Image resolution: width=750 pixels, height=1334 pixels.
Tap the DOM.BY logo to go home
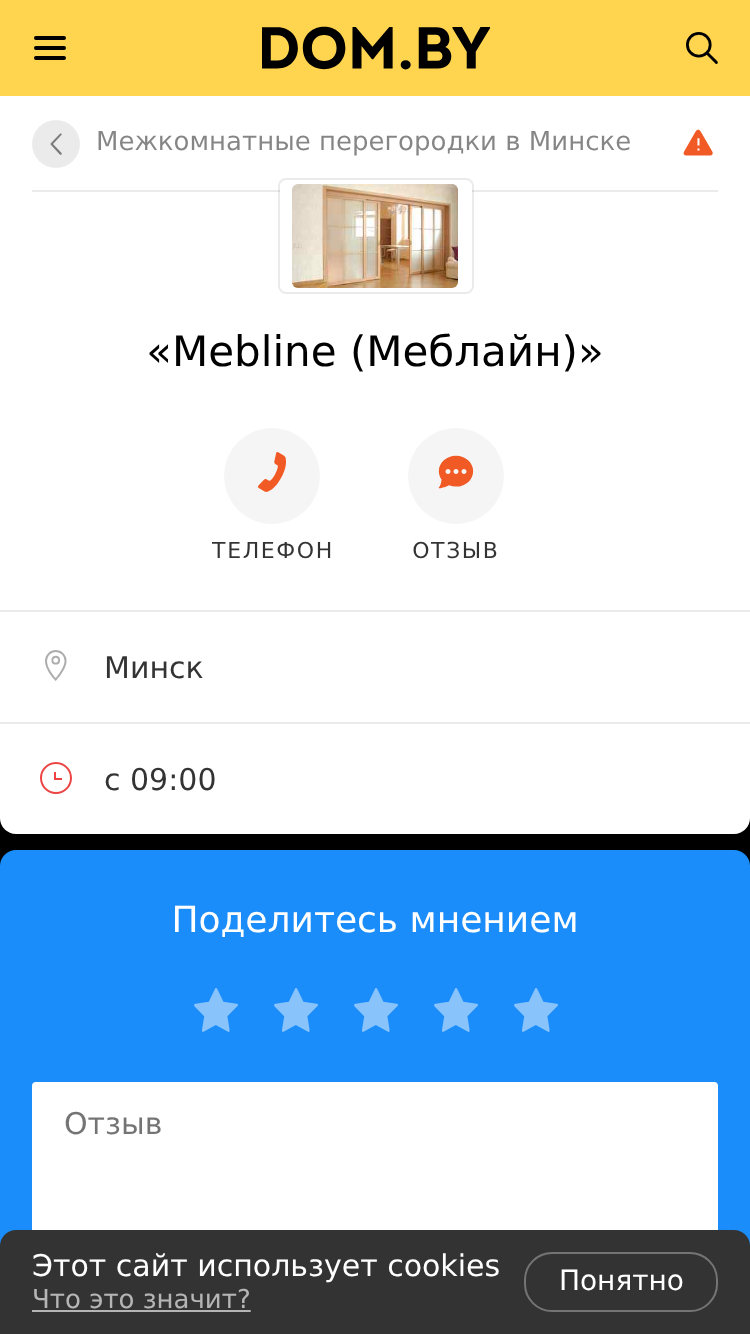[376, 48]
